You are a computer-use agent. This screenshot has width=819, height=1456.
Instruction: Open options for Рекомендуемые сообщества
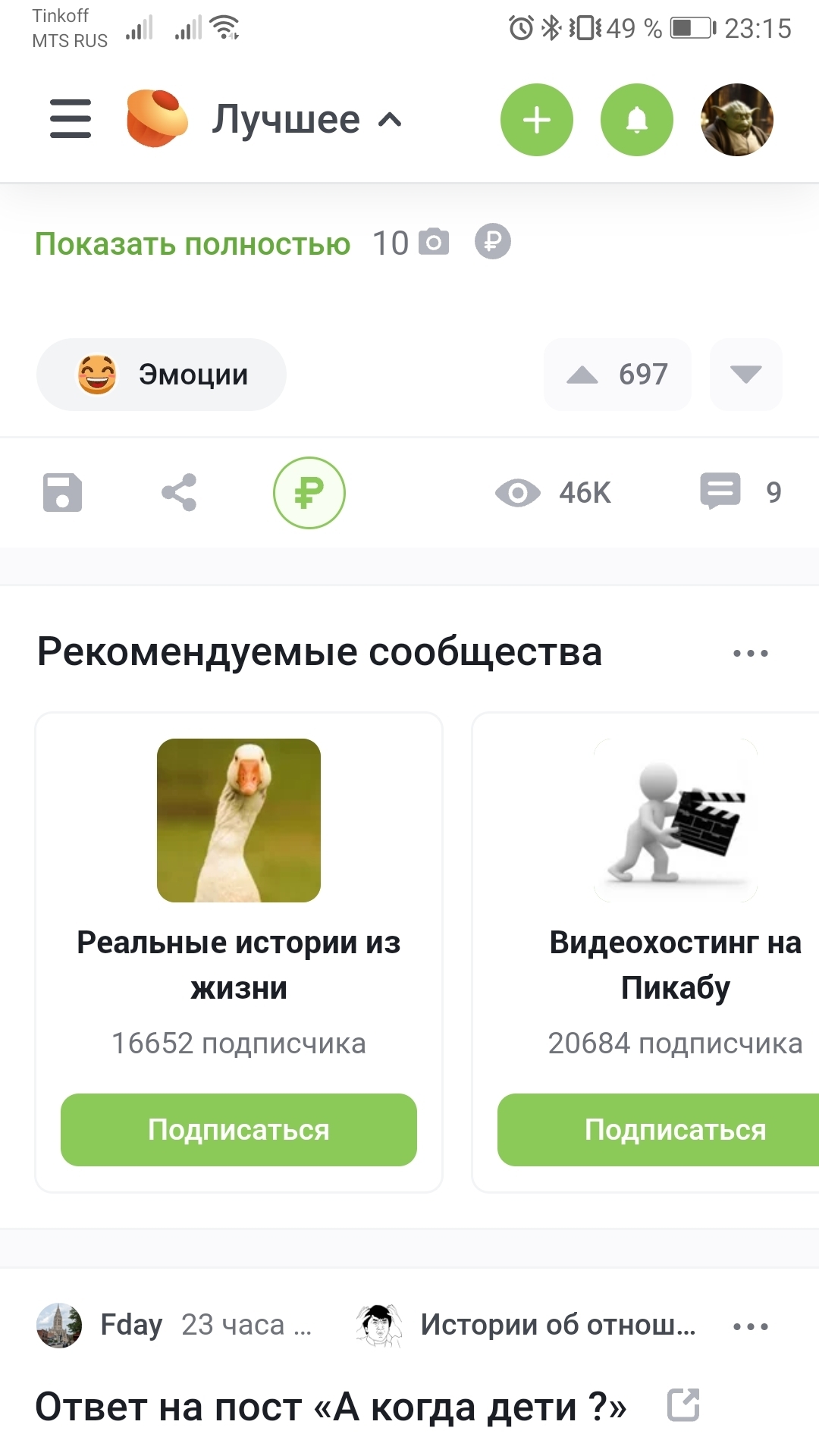750,653
